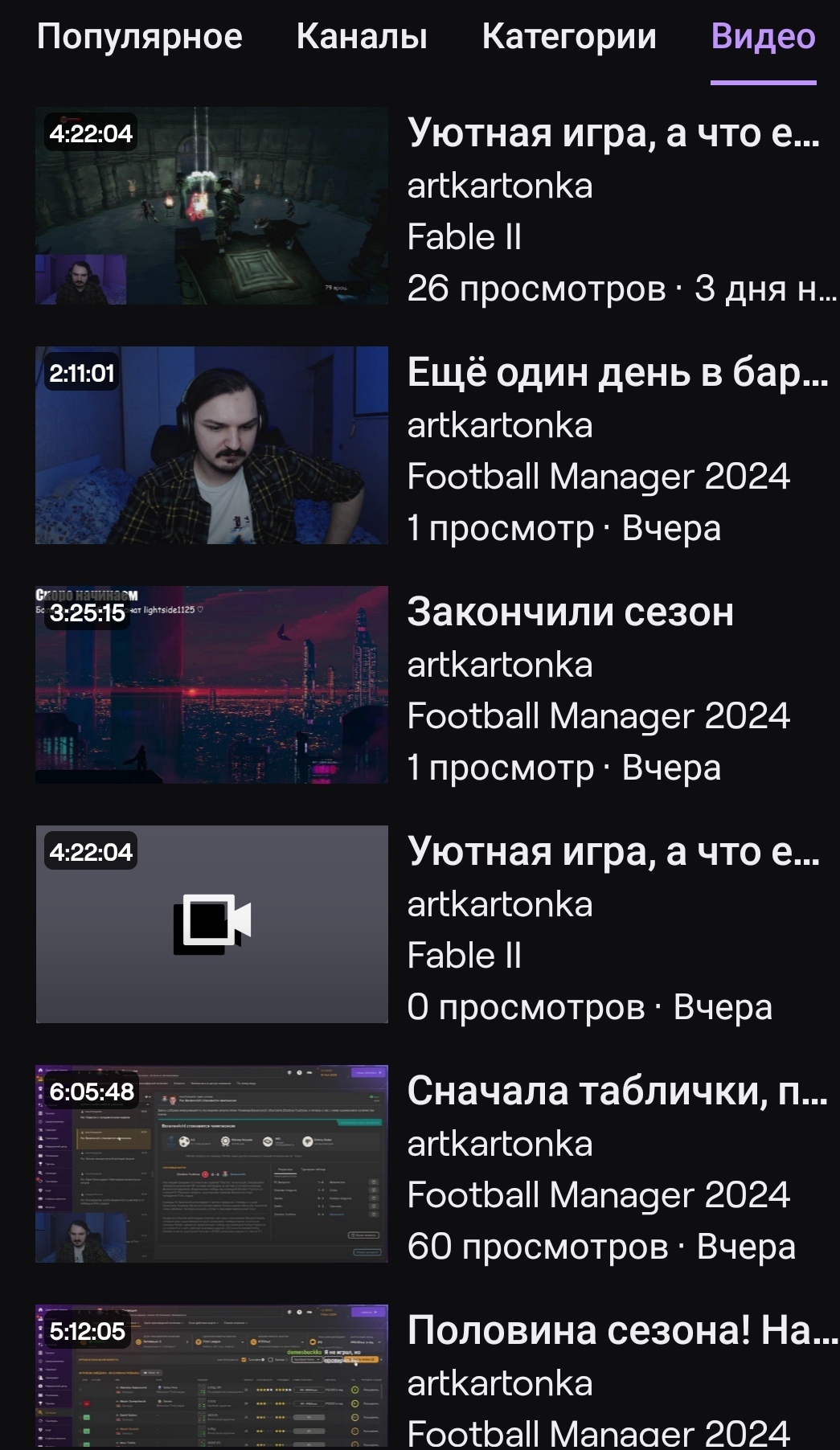This screenshot has height=1450, width=840.
Task: Open the 26-view Fable II video
Action: 211,206
